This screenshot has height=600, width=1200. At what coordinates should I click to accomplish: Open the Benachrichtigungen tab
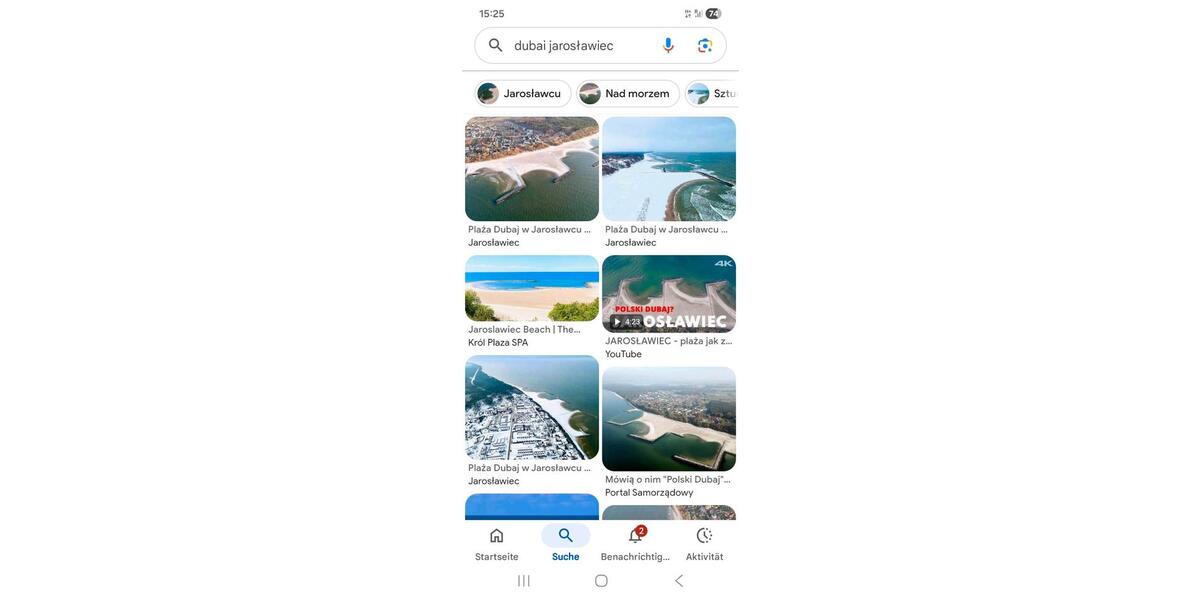[x=635, y=544]
